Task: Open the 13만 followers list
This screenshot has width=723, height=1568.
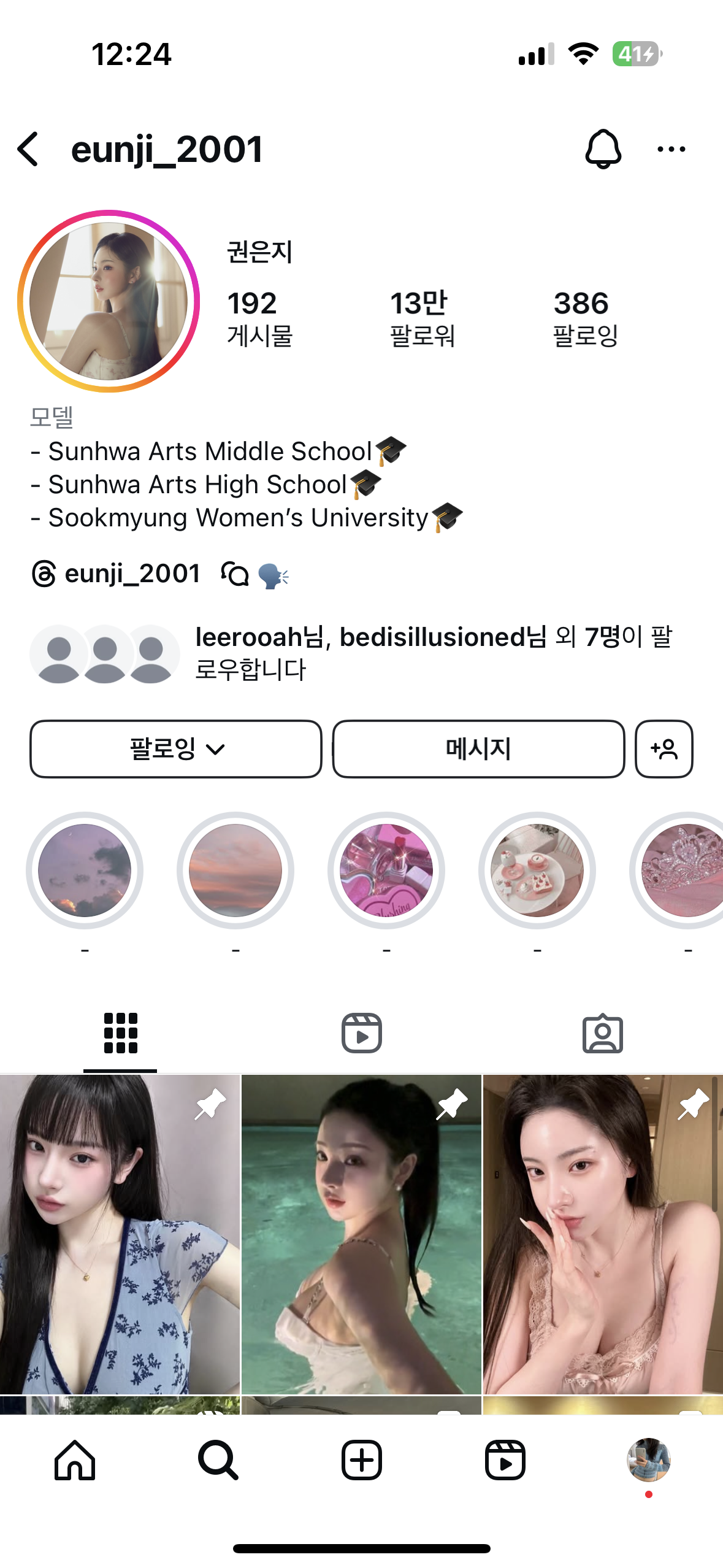Action: tap(422, 318)
